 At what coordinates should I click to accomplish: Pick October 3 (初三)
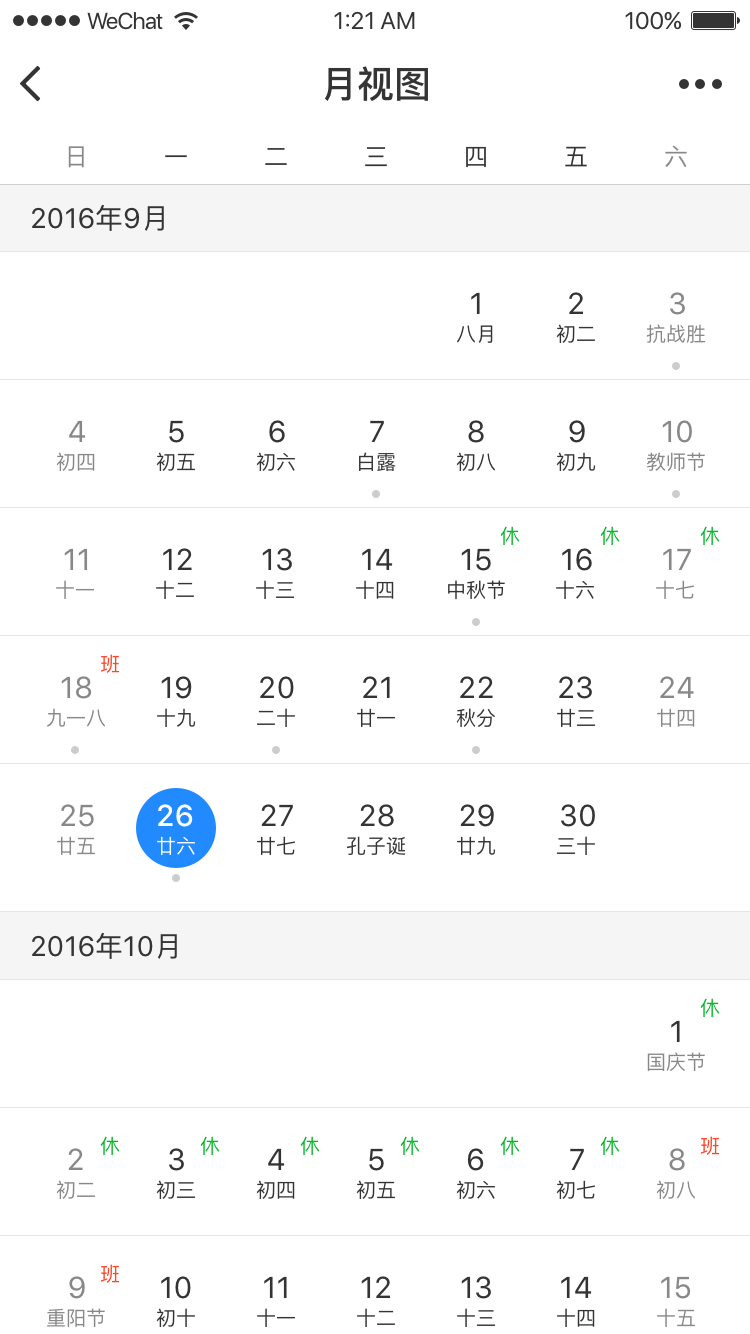click(176, 1172)
